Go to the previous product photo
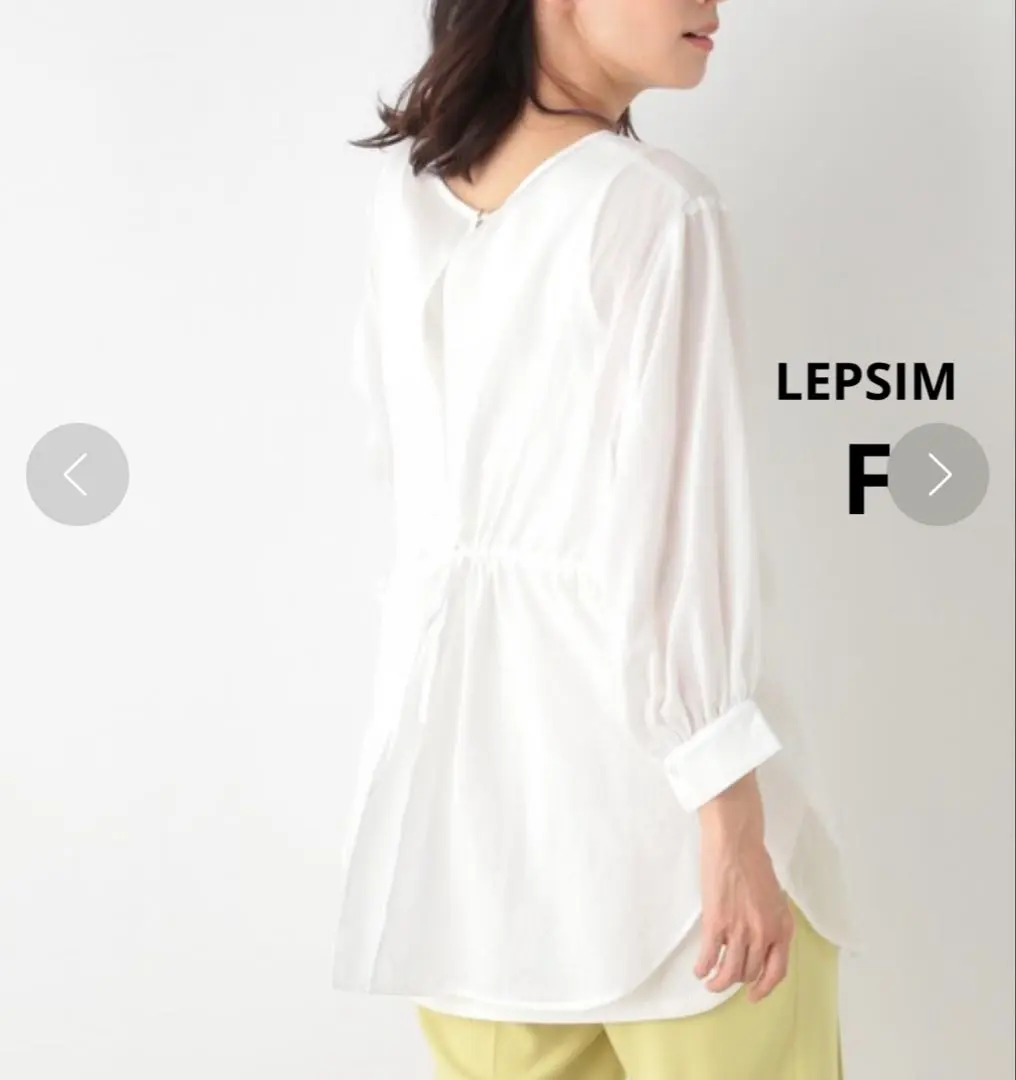Screen dimensions: 1016x1080 (77, 474)
